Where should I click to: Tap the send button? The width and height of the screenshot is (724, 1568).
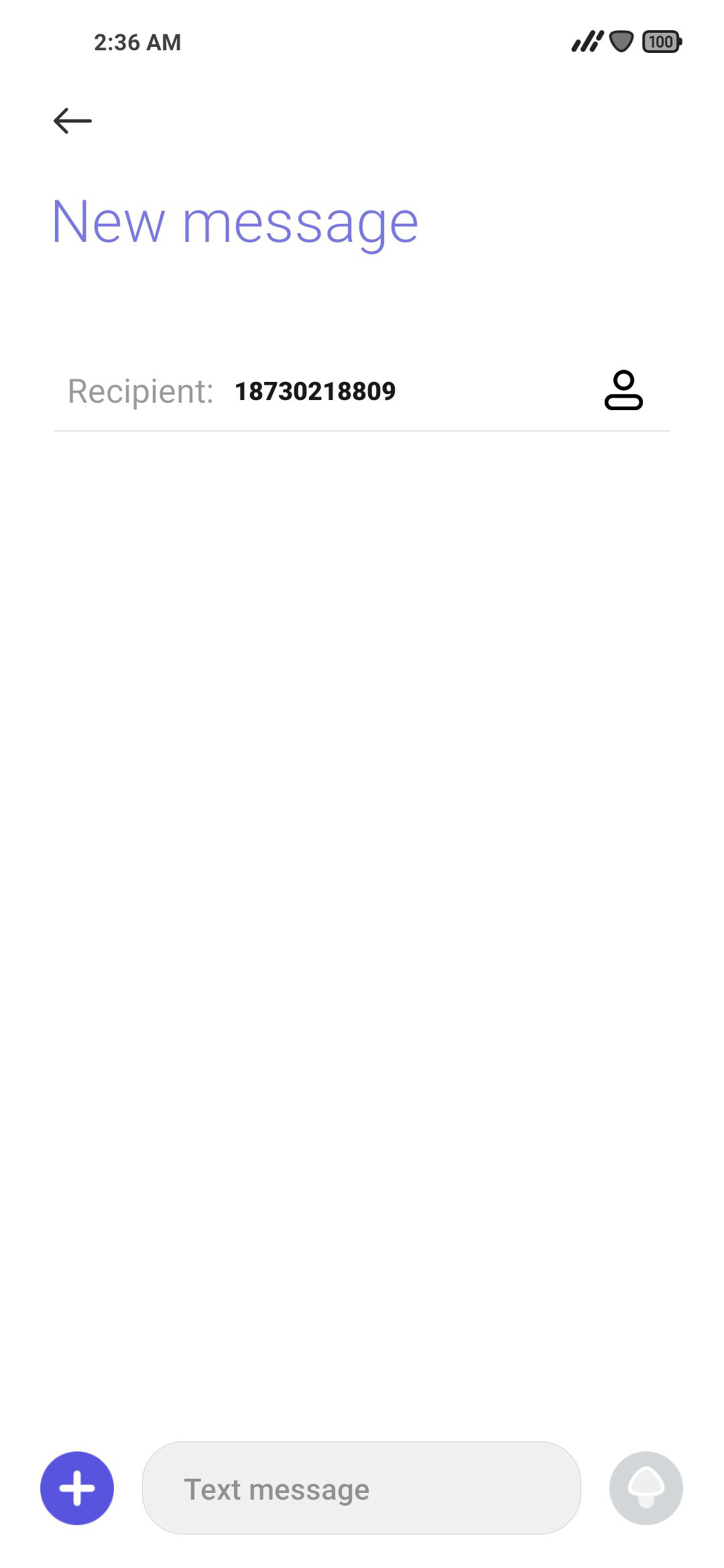point(646,1488)
